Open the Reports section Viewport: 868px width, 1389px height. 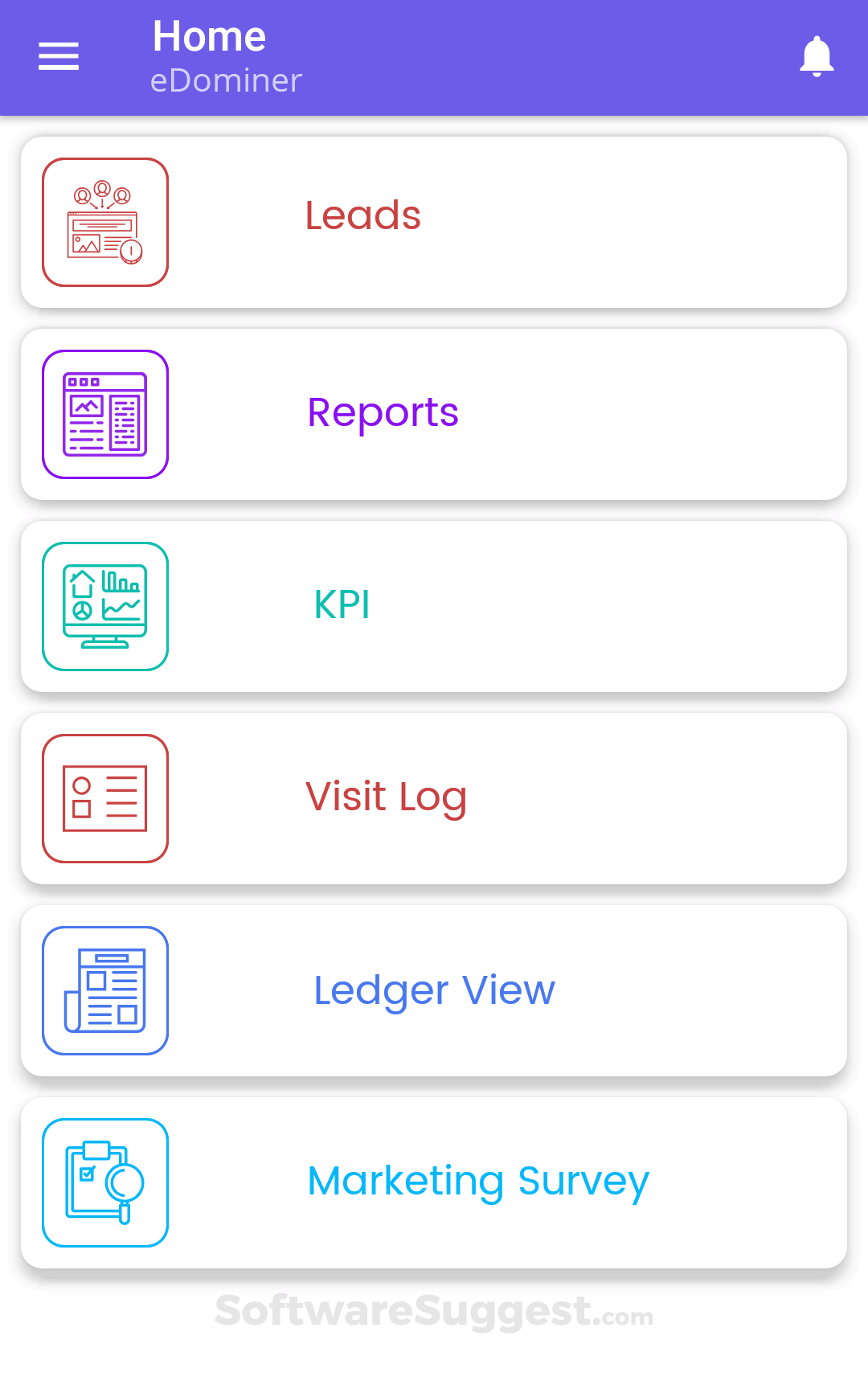point(383,412)
